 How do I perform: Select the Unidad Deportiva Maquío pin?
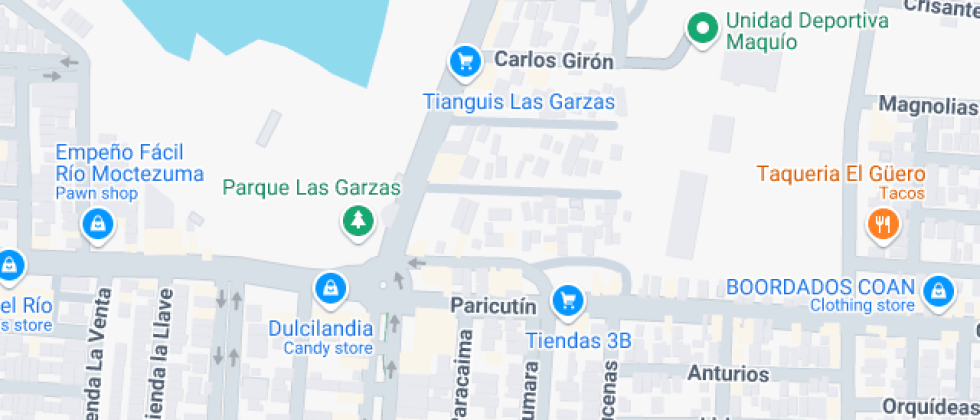[702, 29]
